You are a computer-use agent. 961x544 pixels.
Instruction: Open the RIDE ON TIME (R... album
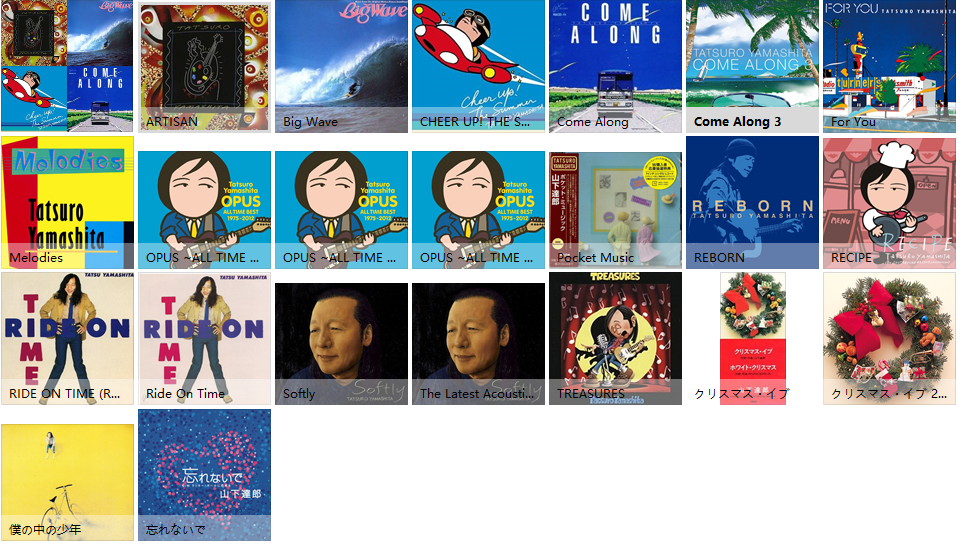(67, 338)
